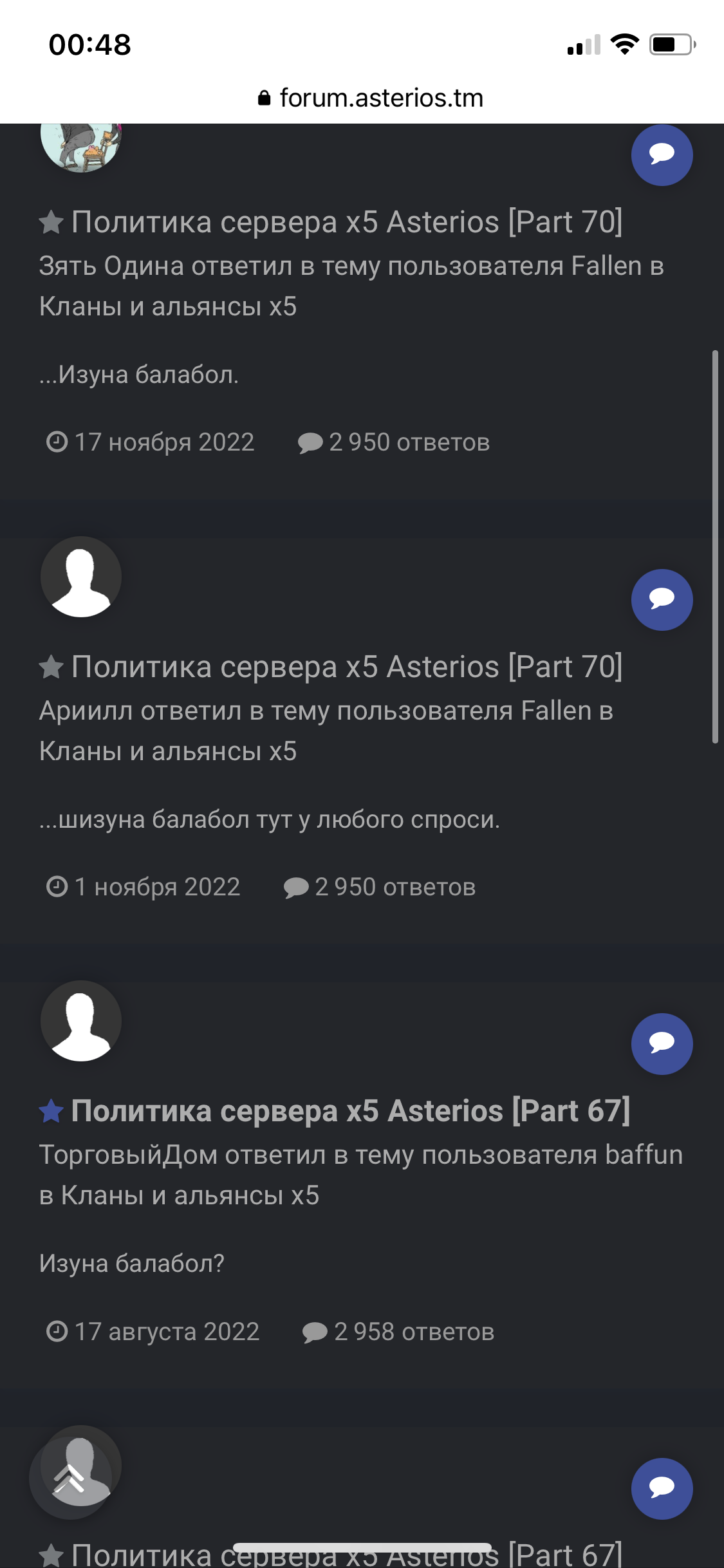Open Part 70 topic replied by Зять Одина
This screenshot has height=1568, width=724.
[x=346, y=222]
